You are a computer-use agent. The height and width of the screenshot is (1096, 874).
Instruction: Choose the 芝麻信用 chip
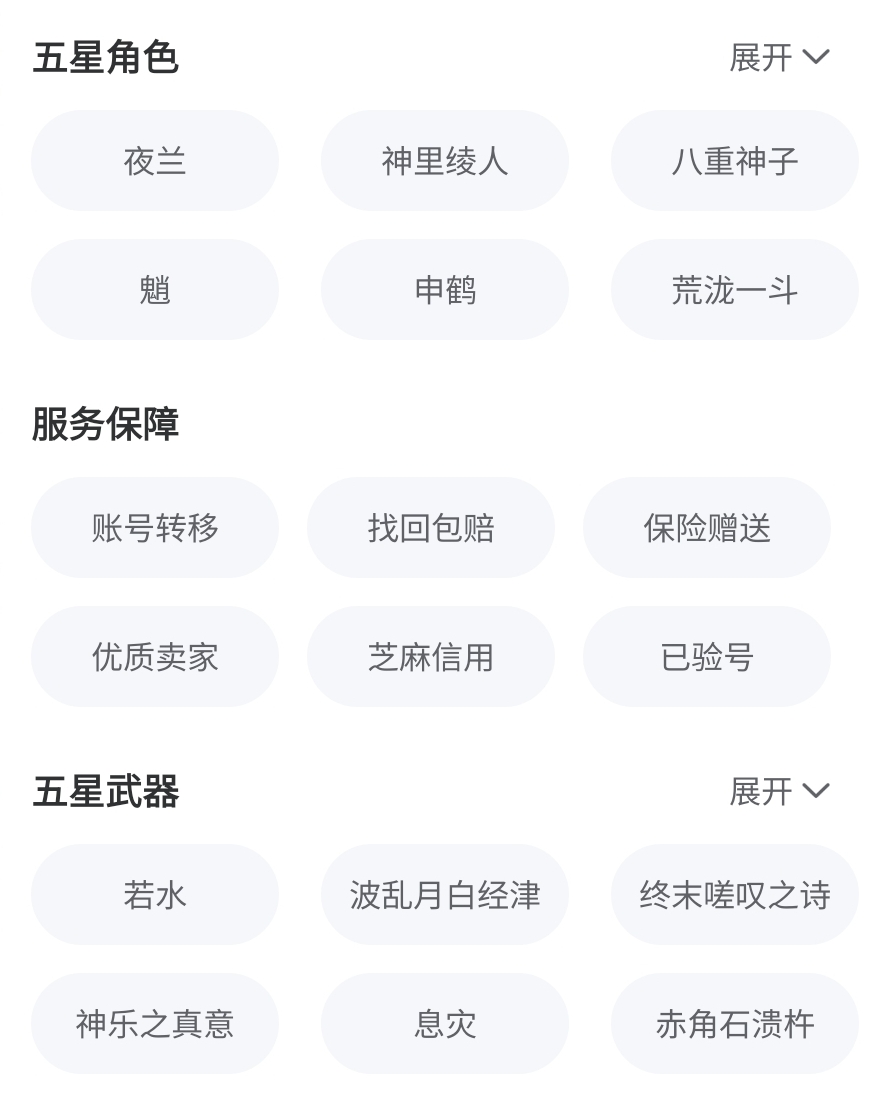click(x=431, y=657)
